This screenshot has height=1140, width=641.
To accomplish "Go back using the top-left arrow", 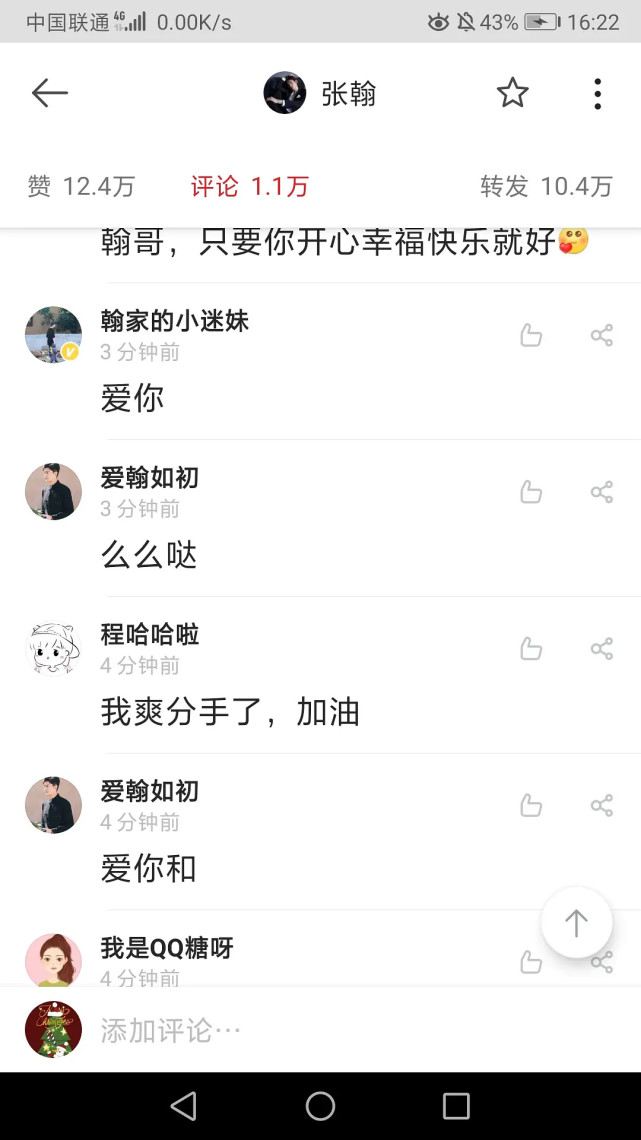I will [x=49, y=94].
